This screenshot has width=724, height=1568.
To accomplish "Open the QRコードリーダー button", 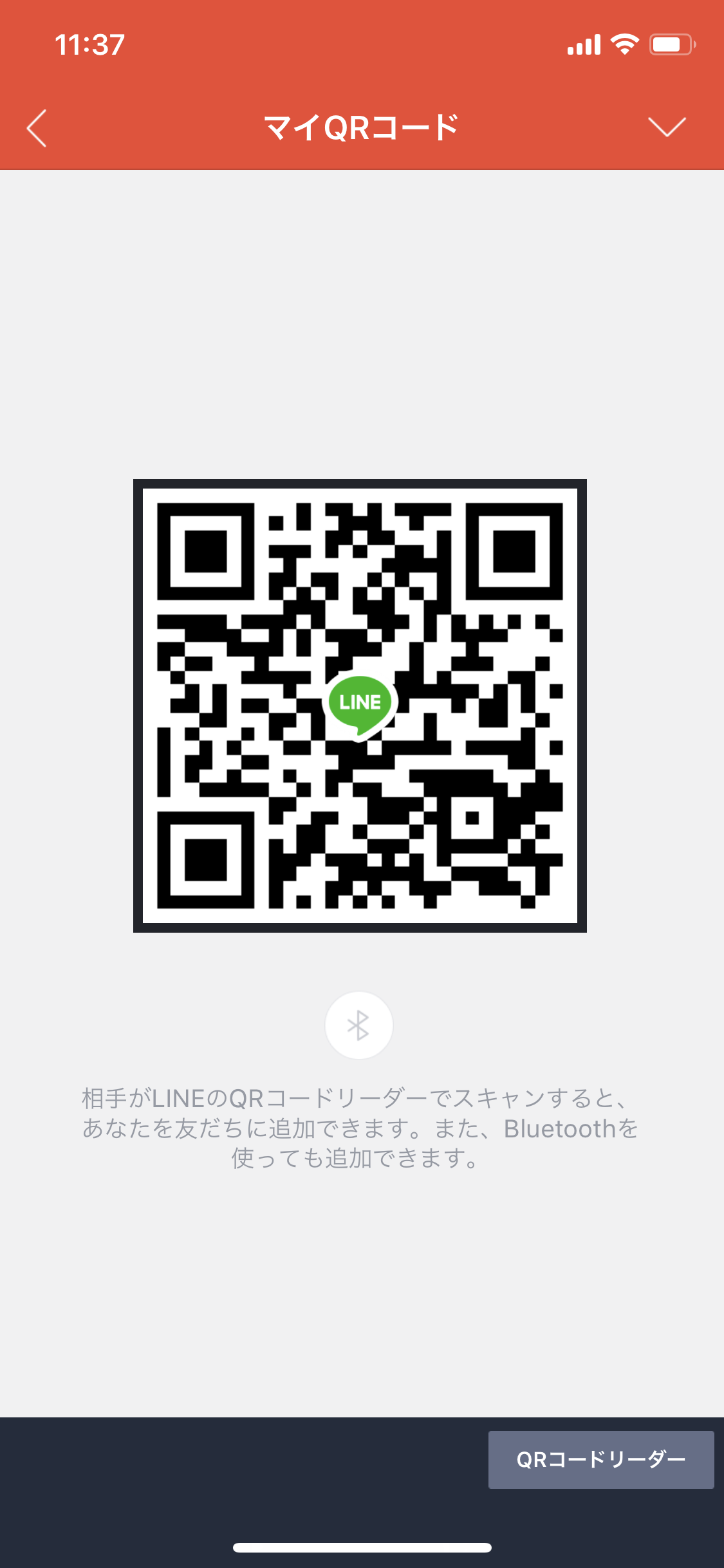I will 600,1459.
